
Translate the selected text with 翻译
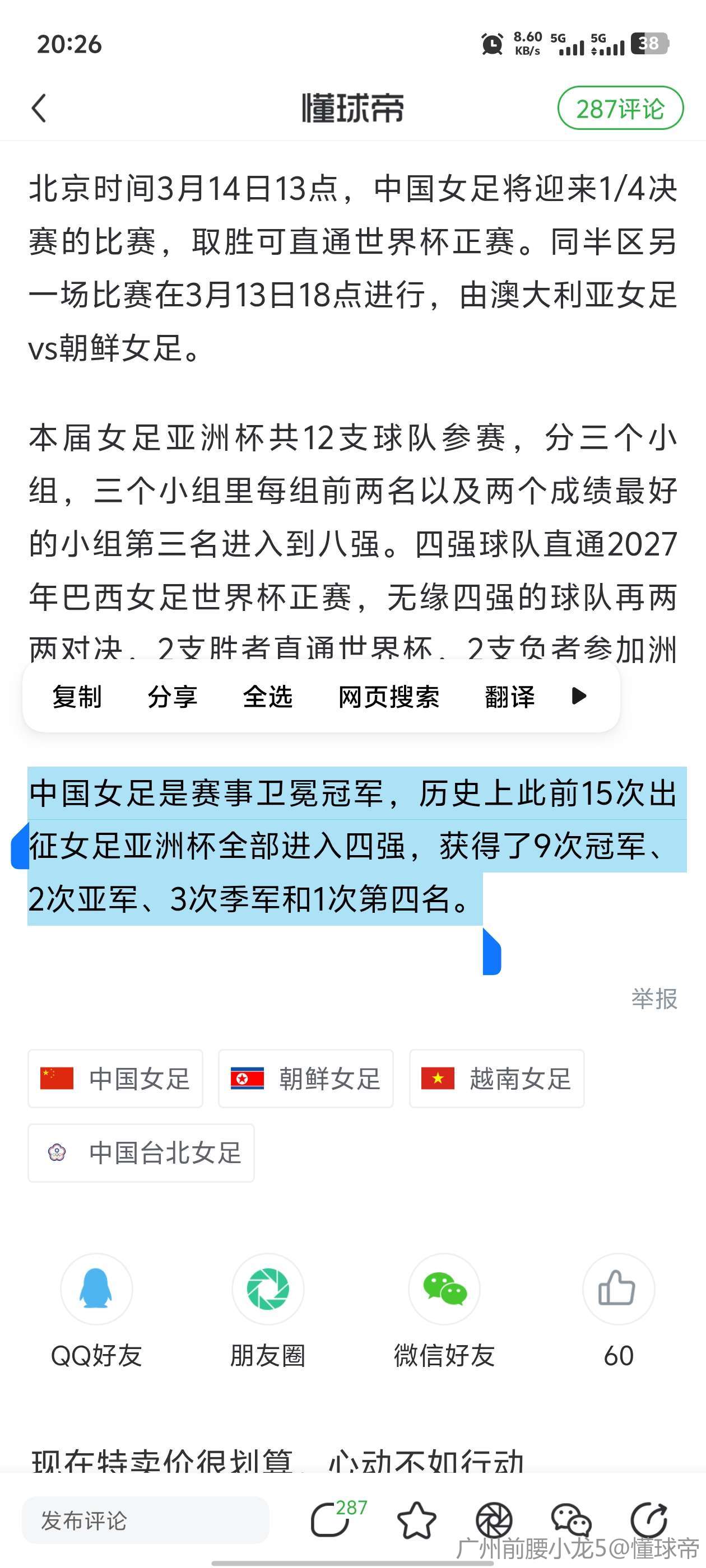pyautogui.click(x=510, y=696)
